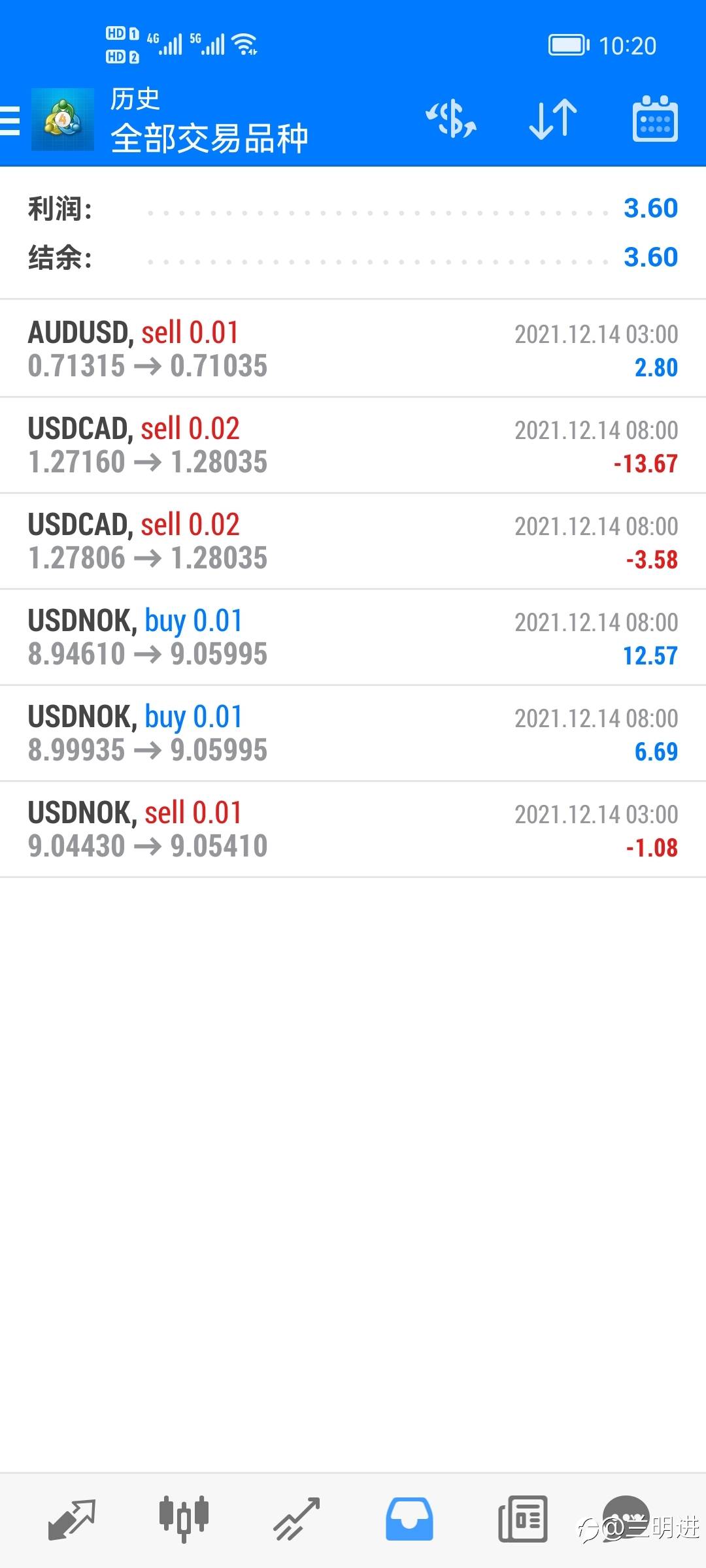Expand the AUDUSD sell 0.01 trade
Image resolution: width=706 pixels, height=1568 pixels.
click(353, 349)
